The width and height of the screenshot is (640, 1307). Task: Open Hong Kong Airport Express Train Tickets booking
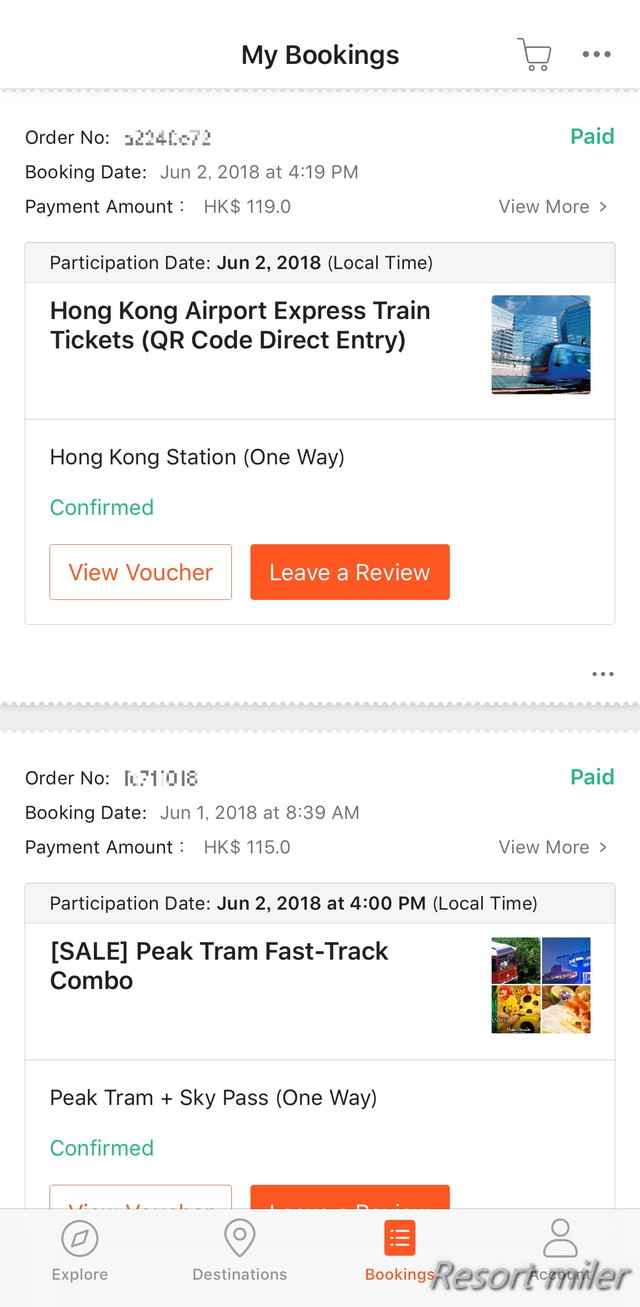(240, 326)
